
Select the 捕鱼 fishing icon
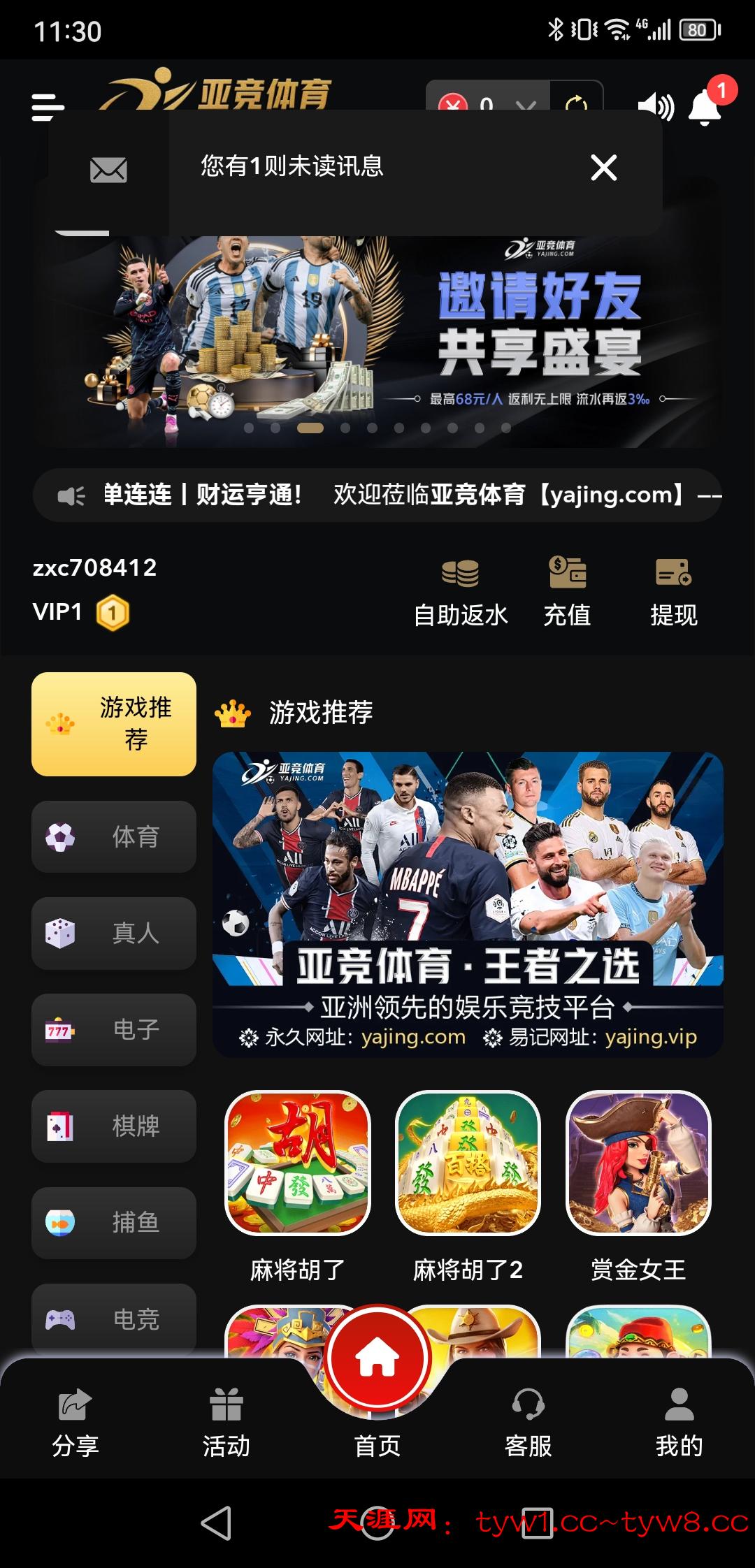click(x=113, y=1222)
